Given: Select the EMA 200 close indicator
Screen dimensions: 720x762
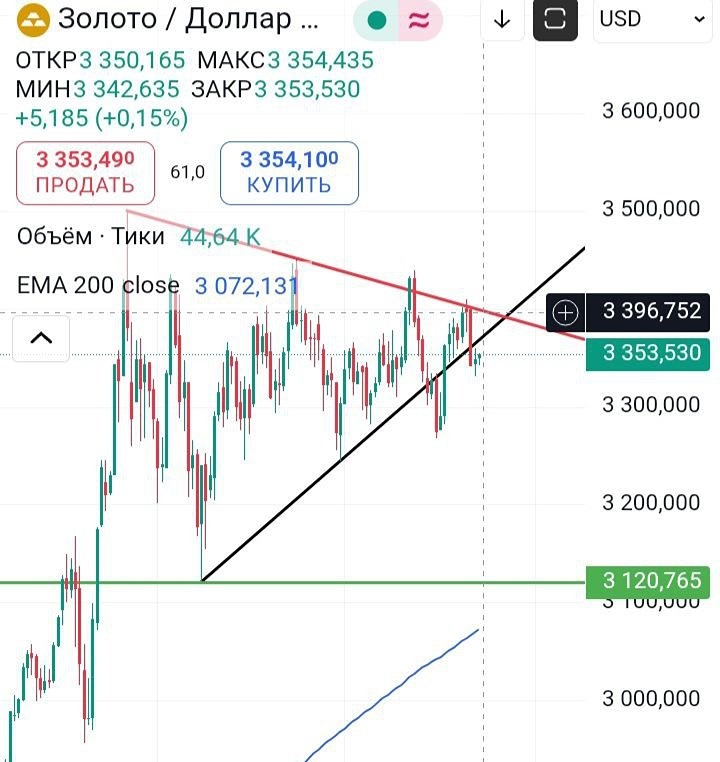Looking at the screenshot, I should point(98,286).
